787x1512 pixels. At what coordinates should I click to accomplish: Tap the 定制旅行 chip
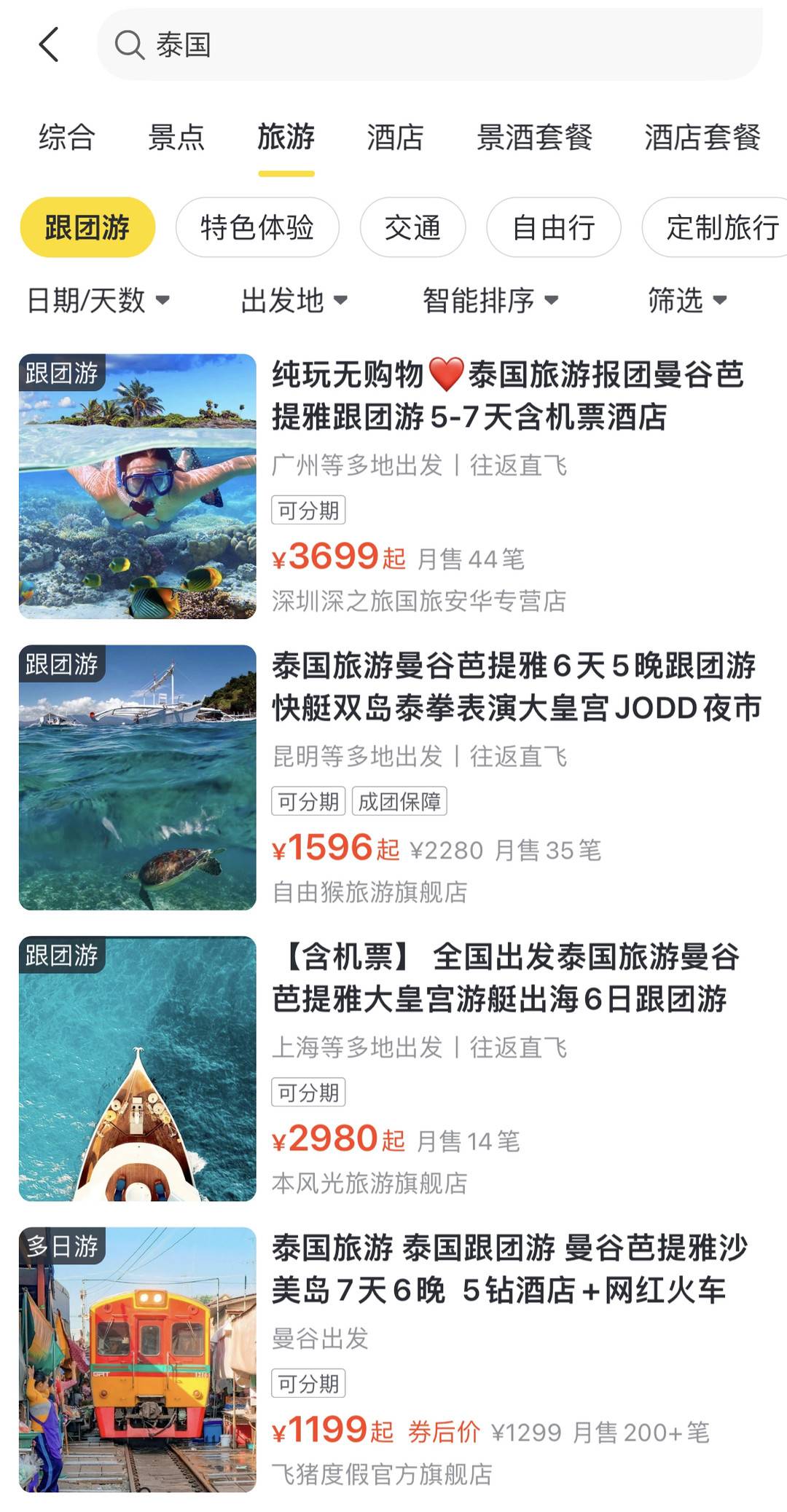coord(718,227)
